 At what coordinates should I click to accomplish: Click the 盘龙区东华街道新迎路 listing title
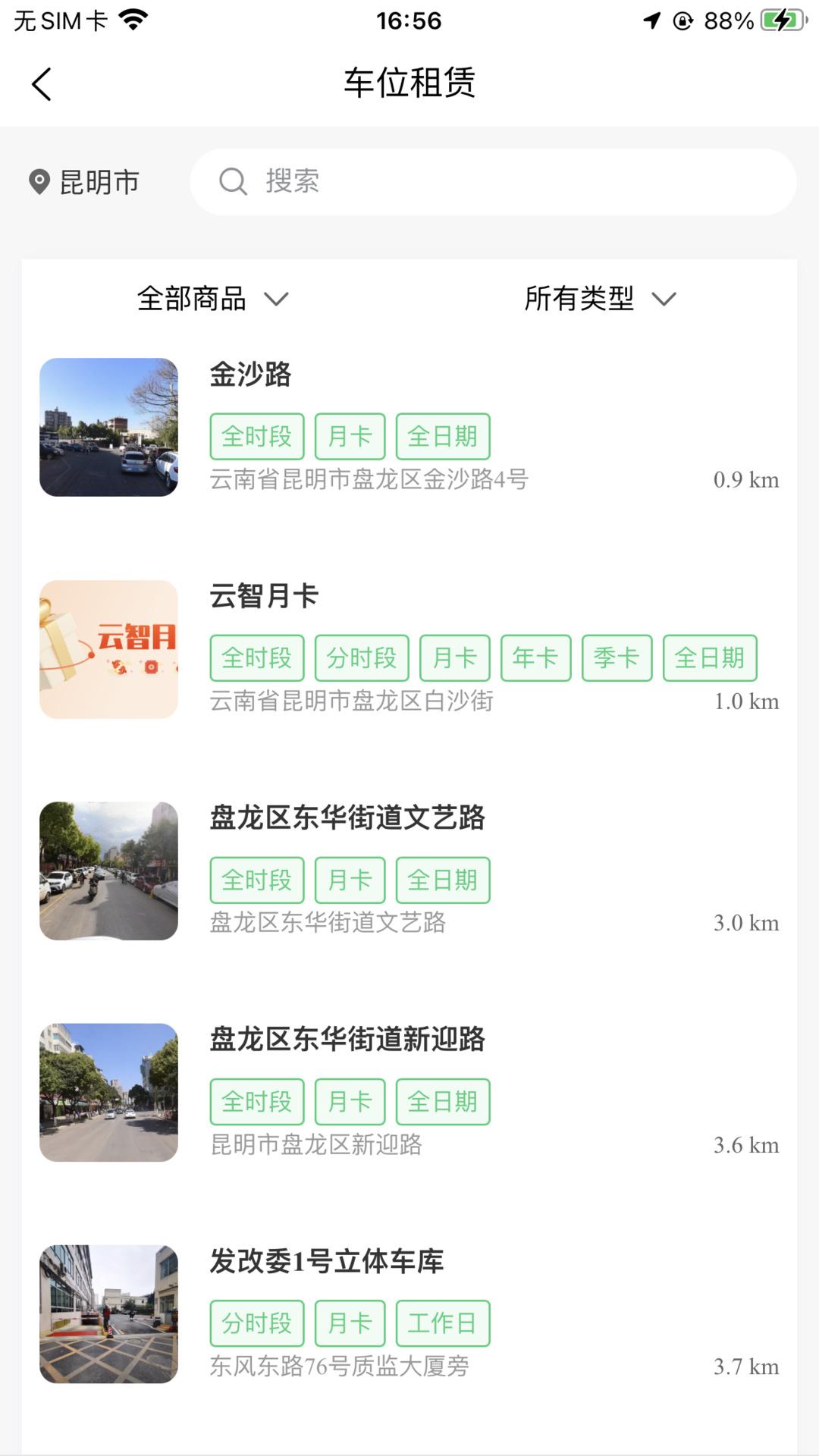coord(349,1041)
